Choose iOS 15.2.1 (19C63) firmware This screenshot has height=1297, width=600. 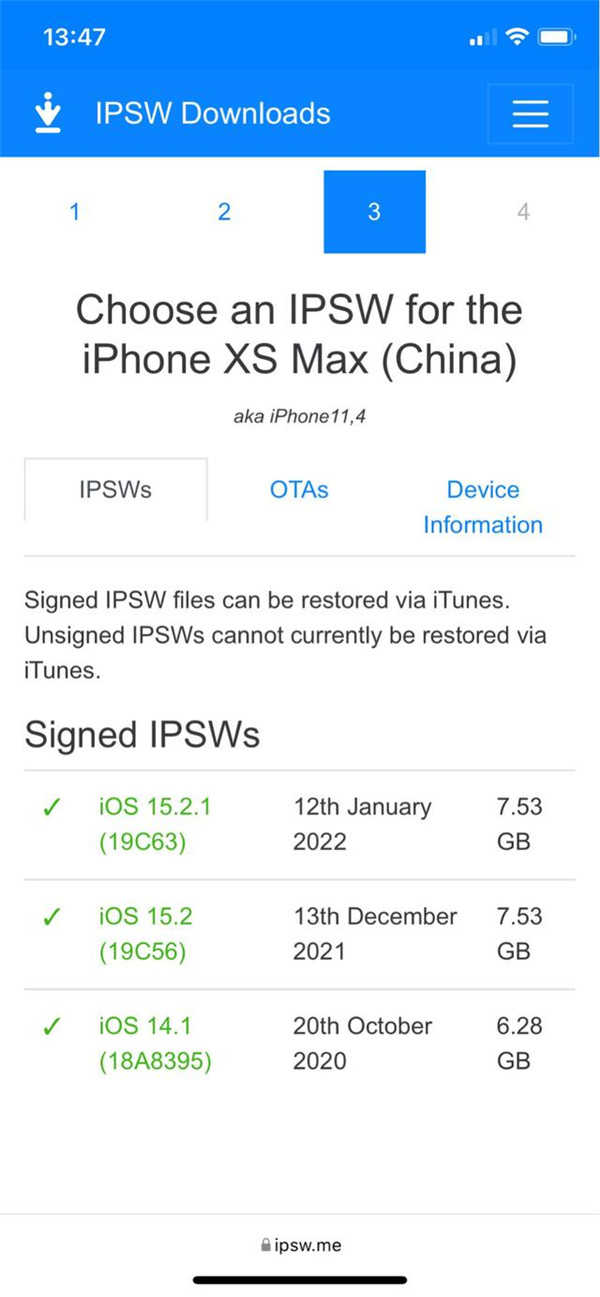[155, 824]
